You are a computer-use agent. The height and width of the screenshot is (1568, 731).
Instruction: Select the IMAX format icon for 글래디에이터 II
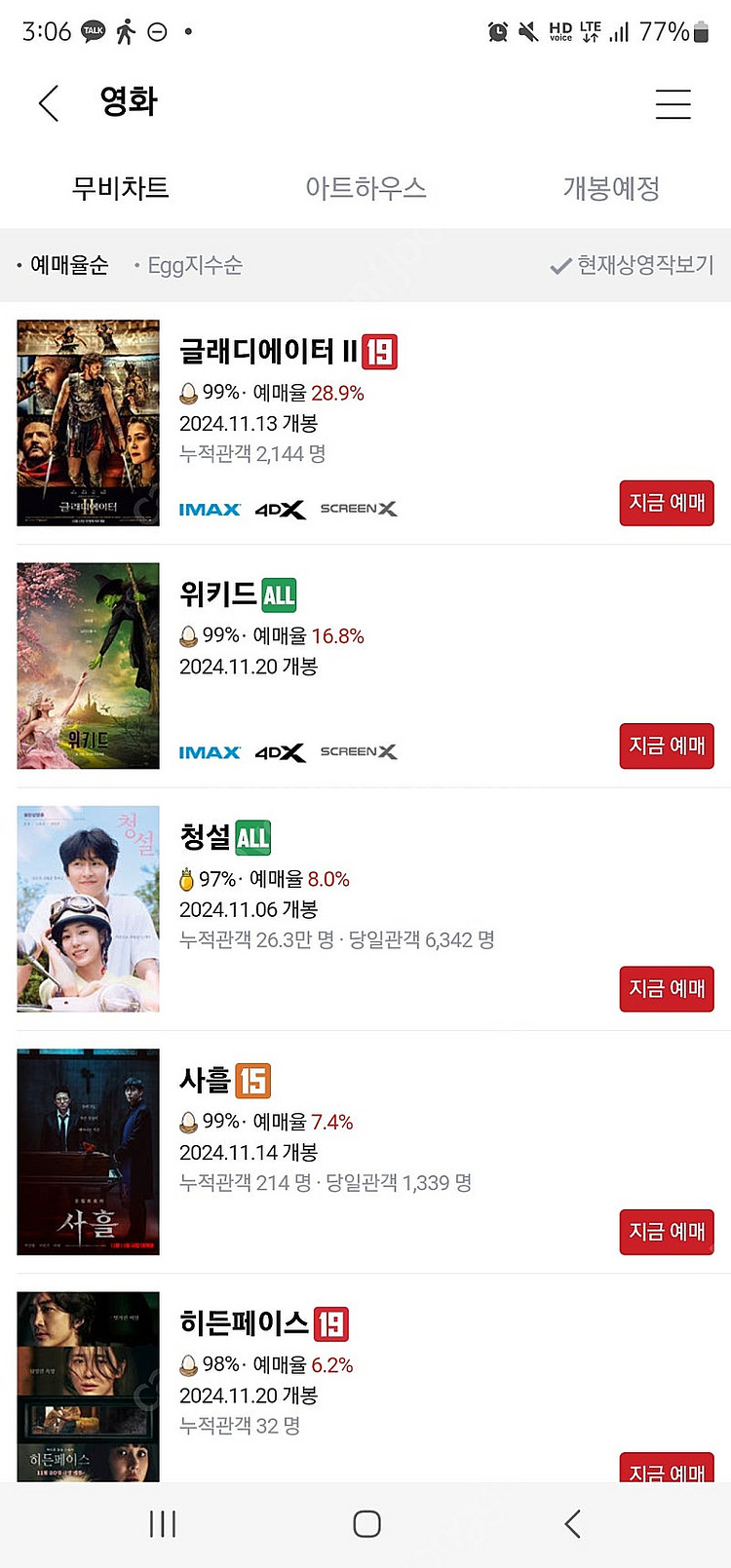tap(210, 508)
